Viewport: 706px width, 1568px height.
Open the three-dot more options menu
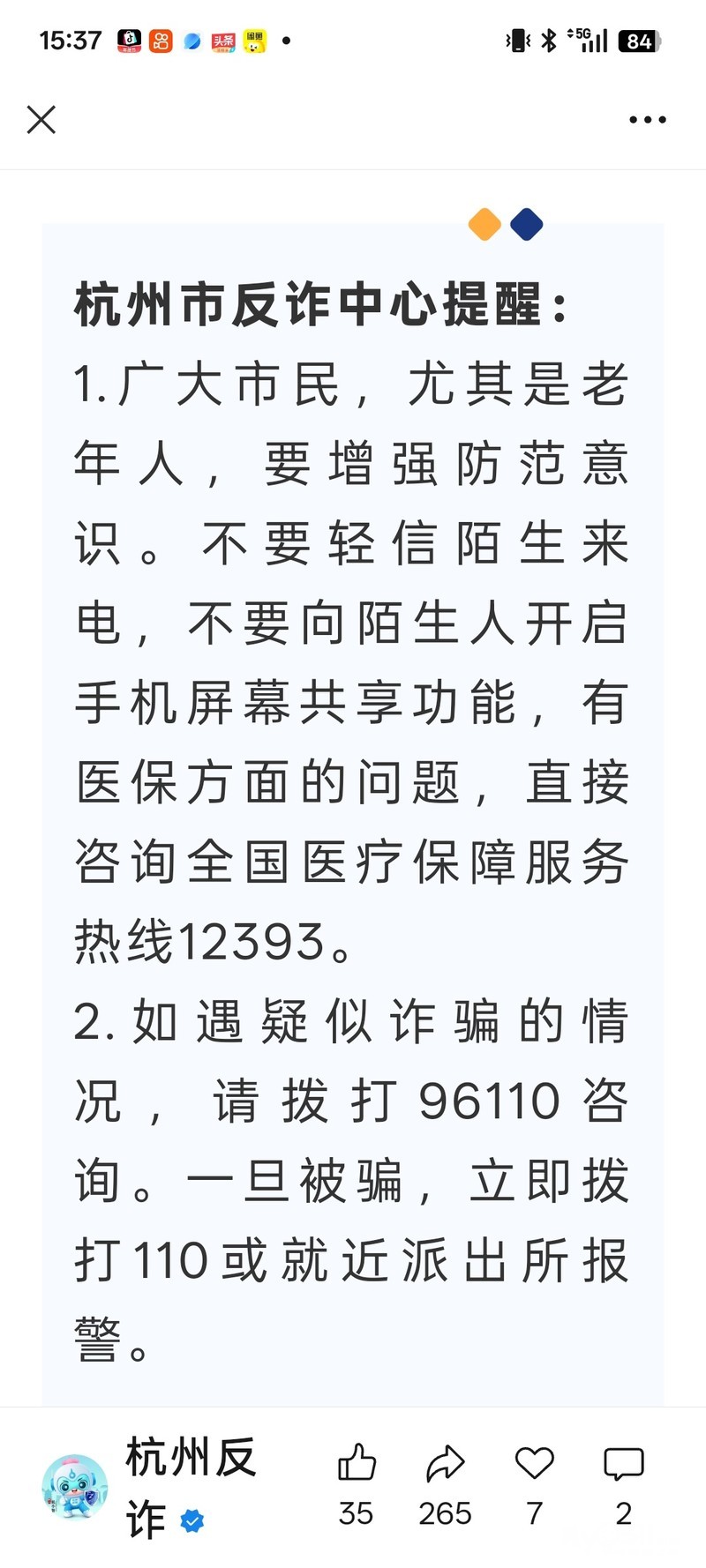pos(647,120)
